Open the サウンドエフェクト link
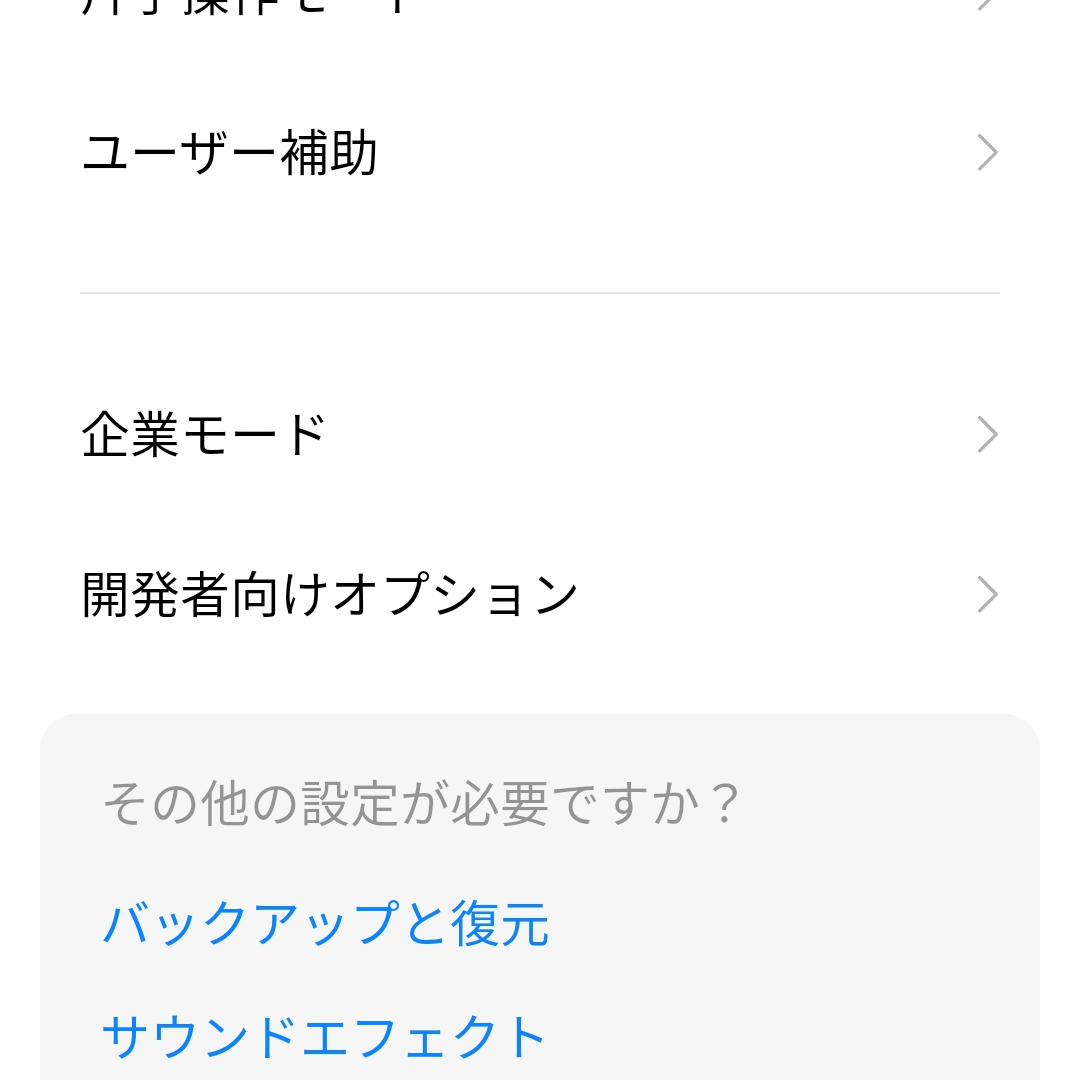The height and width of the screenshot is (1080, 1080). [x=325, y=1037]
